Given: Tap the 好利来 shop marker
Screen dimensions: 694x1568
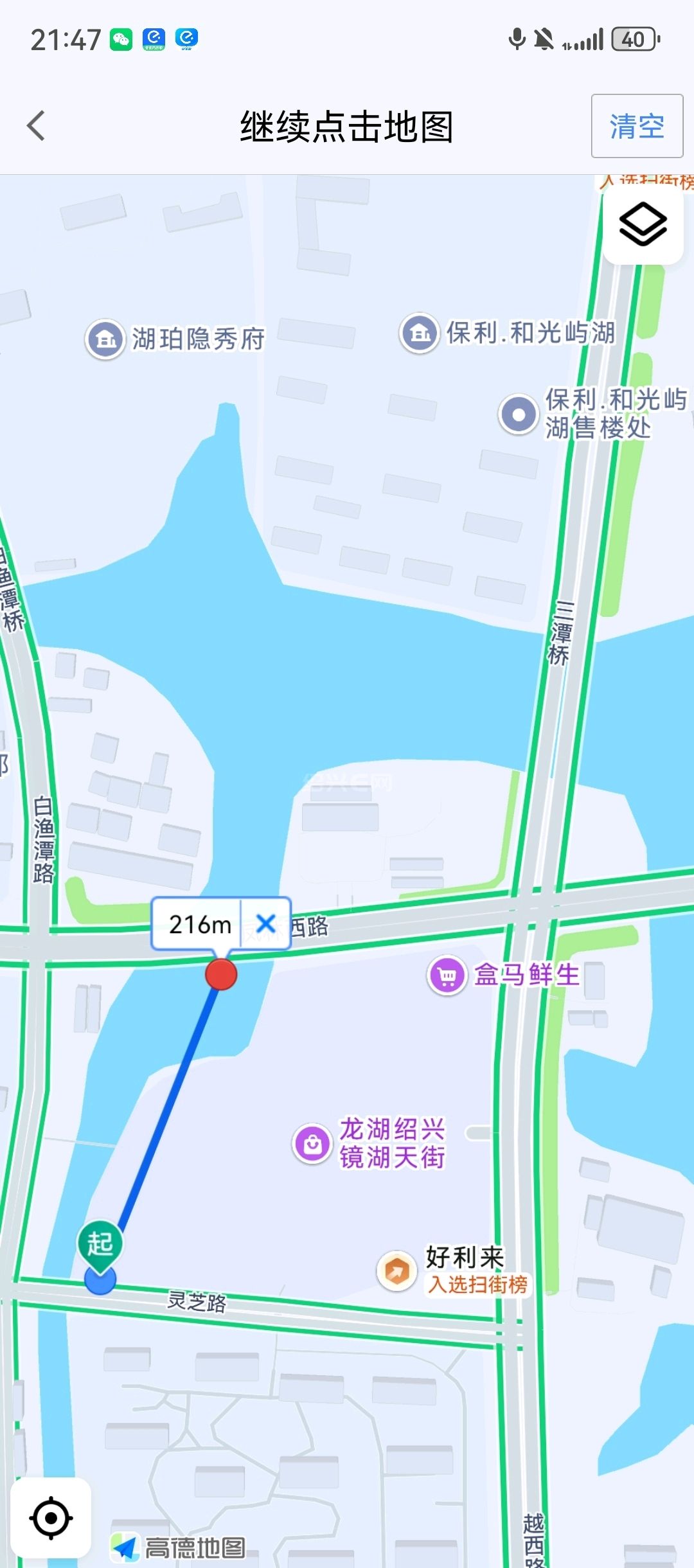Looking at the screenshot, I should tap(396, 1270).
